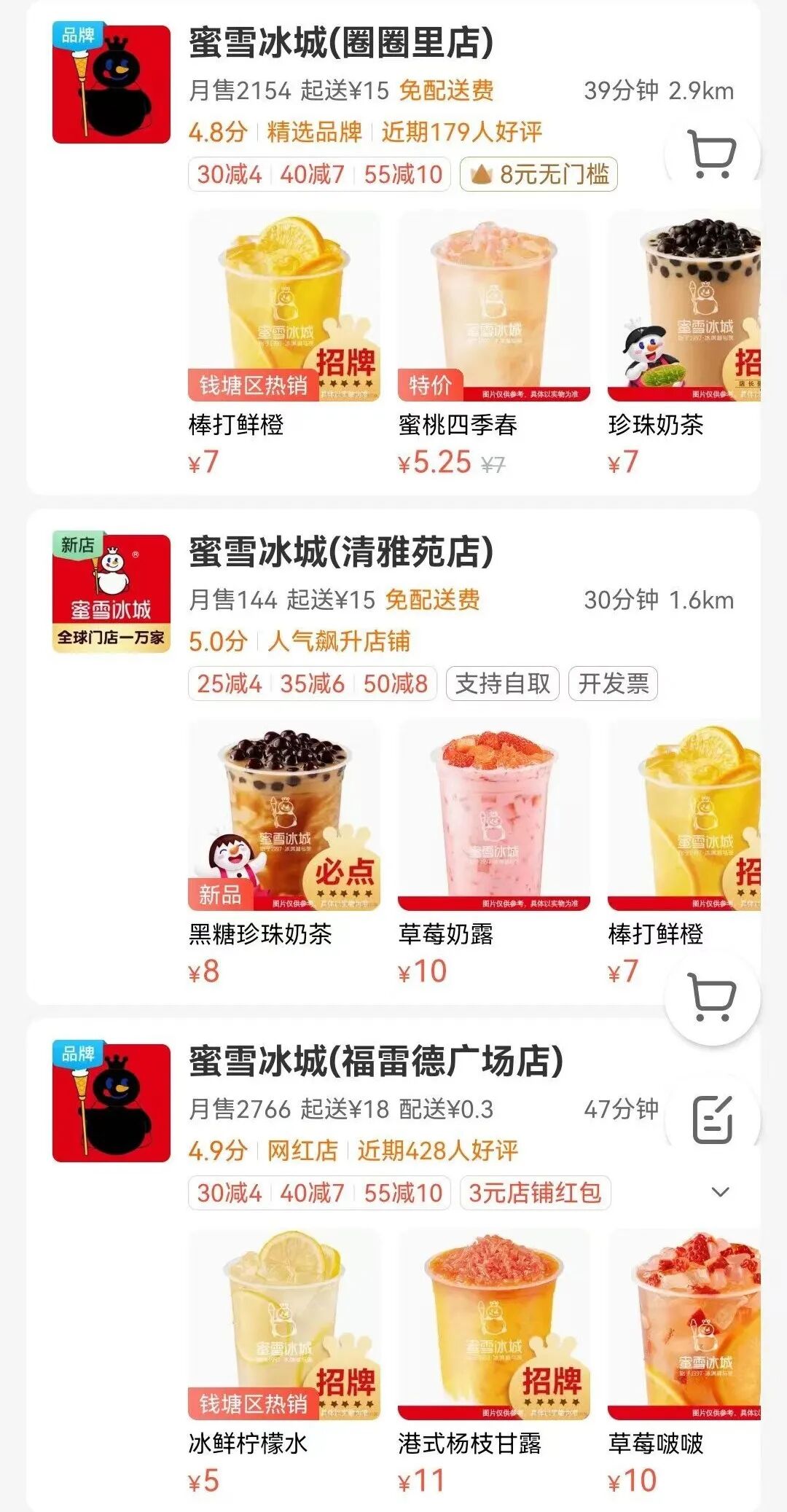Open the shopping cart near 圈圈里店
The image size is (787, 1512).
tap(712, 154)
